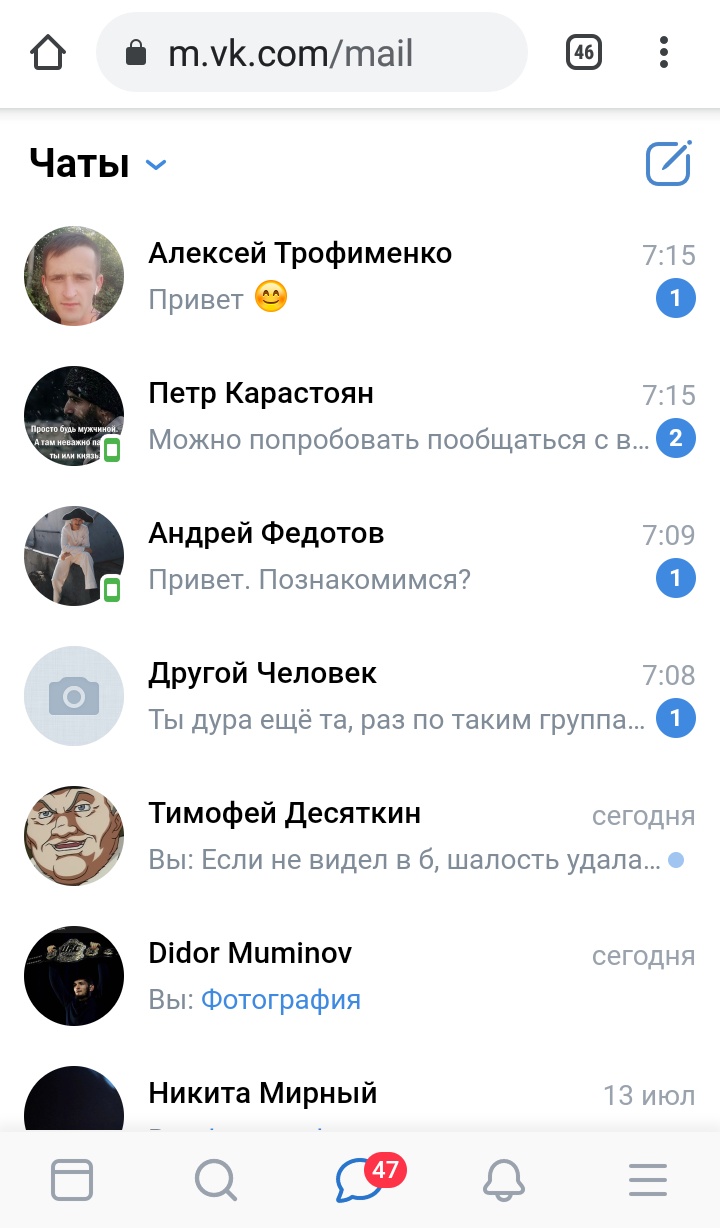Tap the m.vk.com/mail address bar
This screenshot has width=720, height=1228.
[311, 52]
